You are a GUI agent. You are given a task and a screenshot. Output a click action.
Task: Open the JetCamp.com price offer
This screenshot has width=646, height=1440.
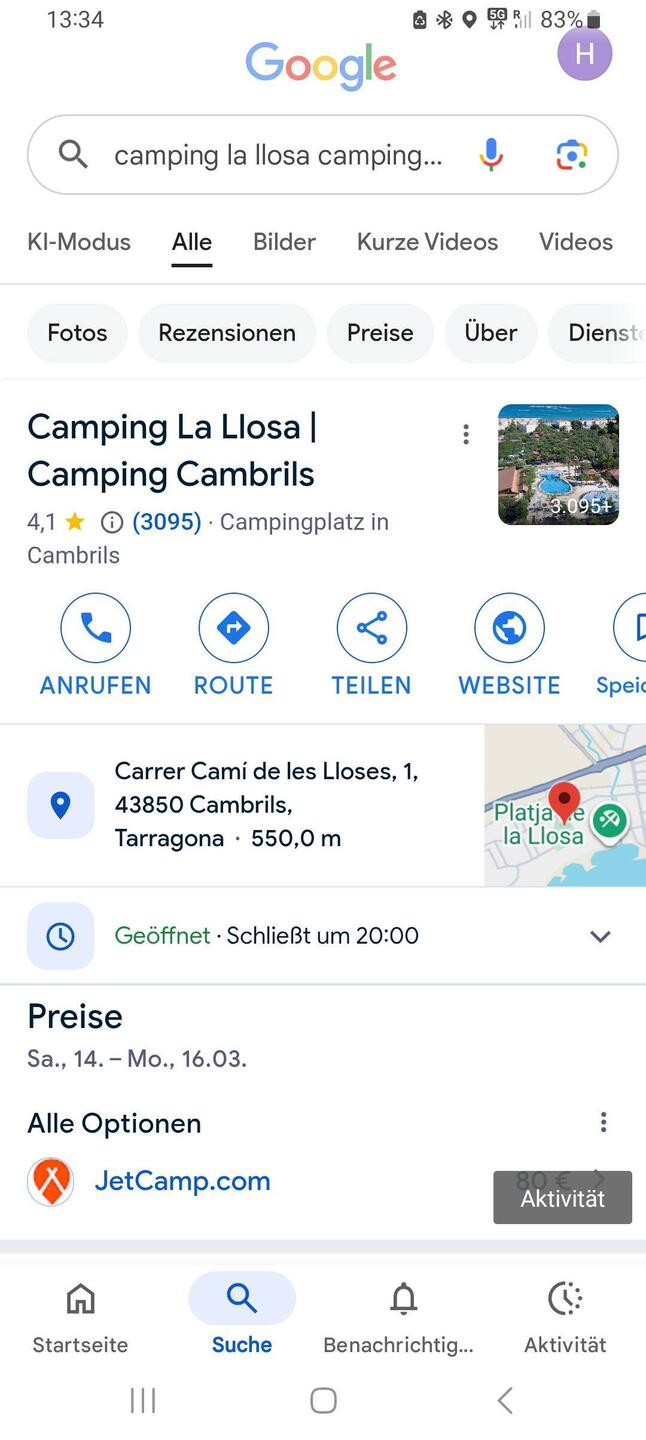coord(183,1181)
